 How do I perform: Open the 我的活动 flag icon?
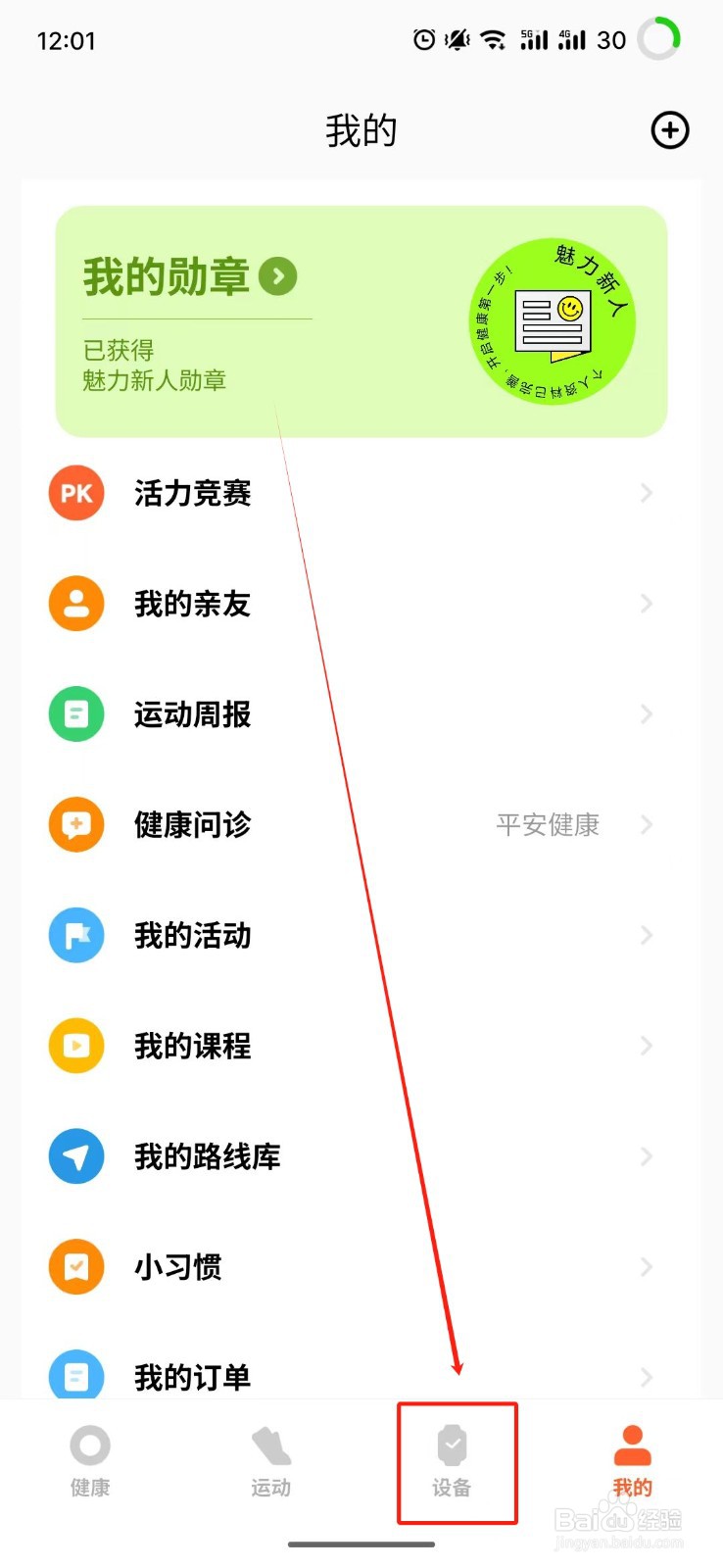click(x=75, y=936)
